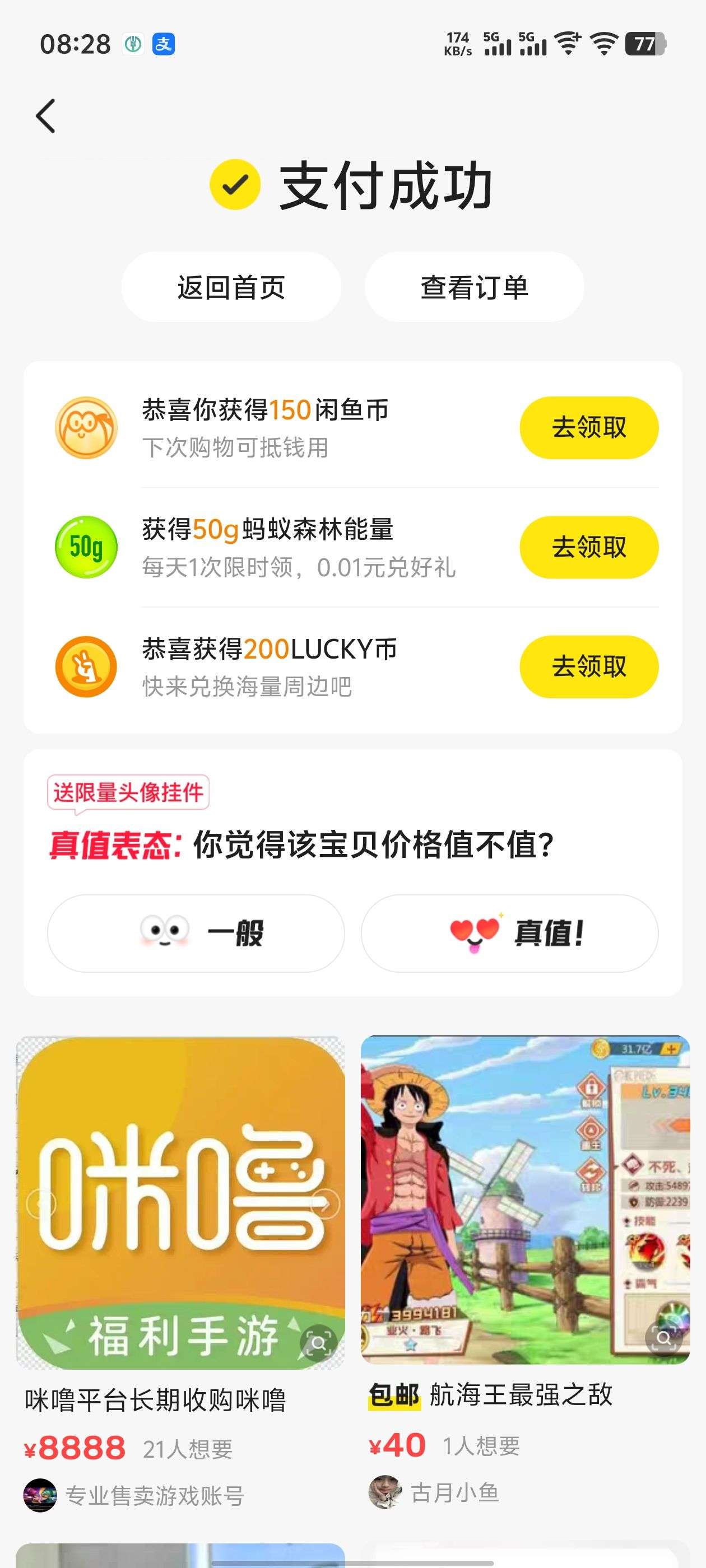This screenshot has width=706, height=1568.
Task: Claim the 200 LUCKY币 reward
Action: (x=588, y=666)
